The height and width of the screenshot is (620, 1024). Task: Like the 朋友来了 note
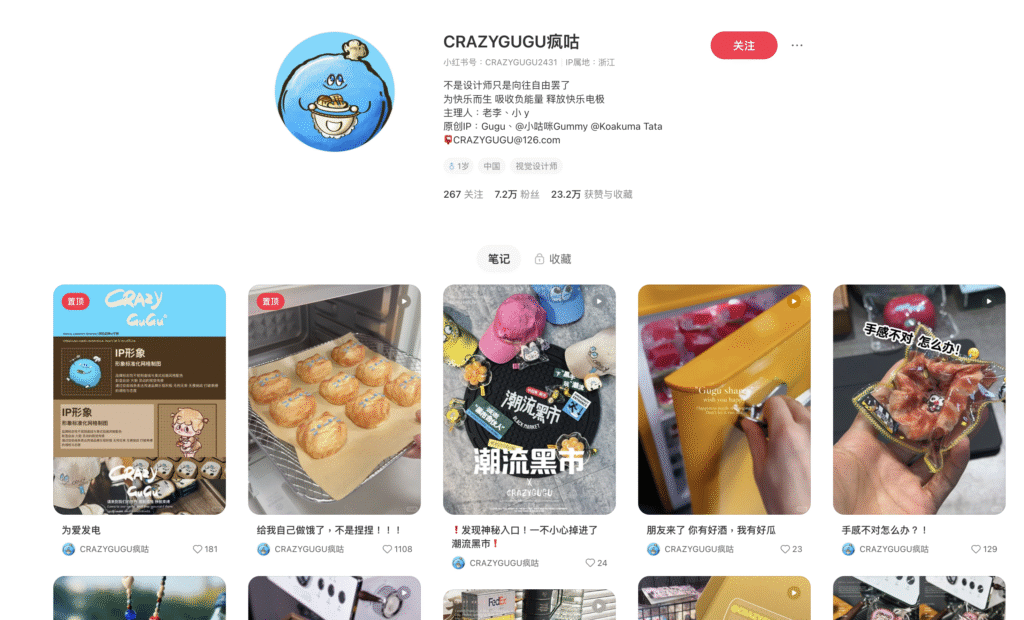coord(784,549)
